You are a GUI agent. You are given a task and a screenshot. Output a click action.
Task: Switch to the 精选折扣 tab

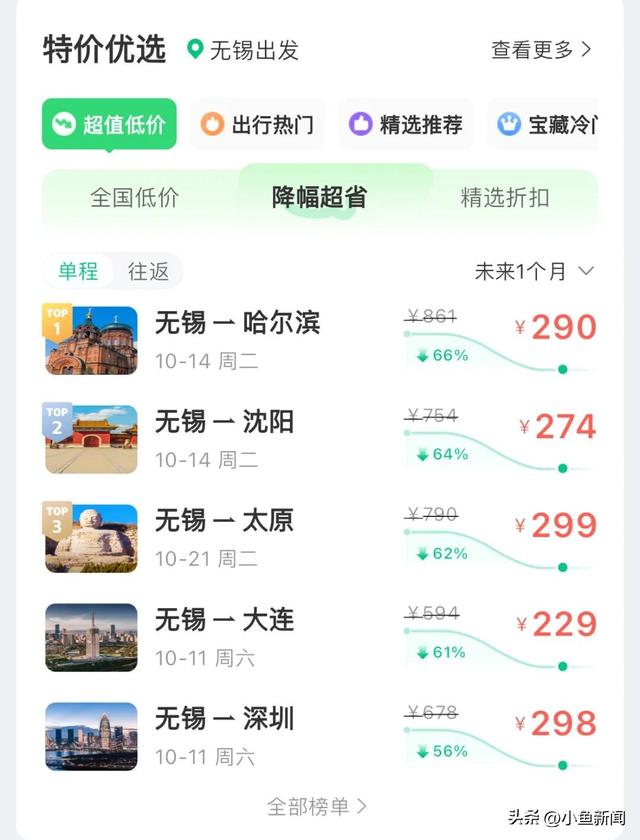coord(505,197)
